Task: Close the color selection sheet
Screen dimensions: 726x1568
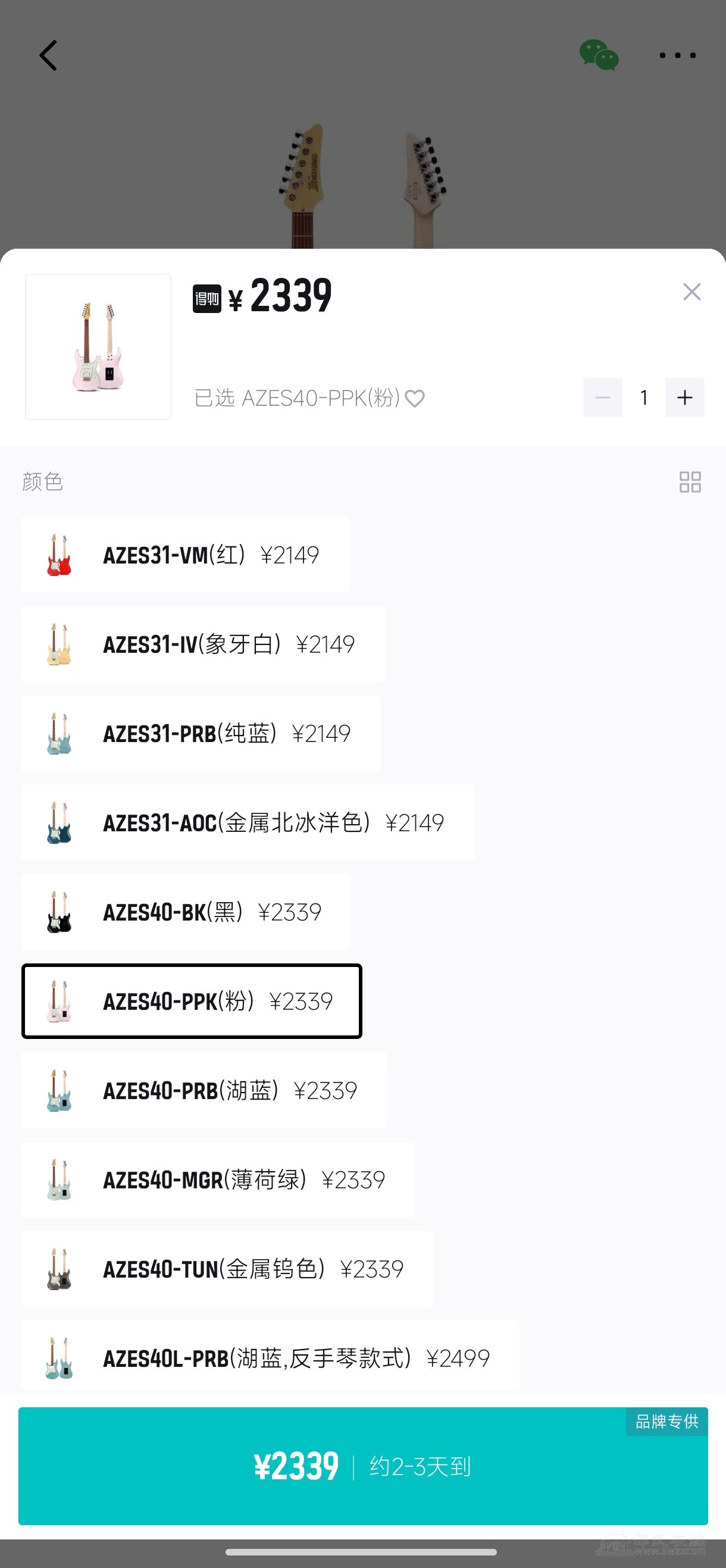Action: [x=691, y=292]
